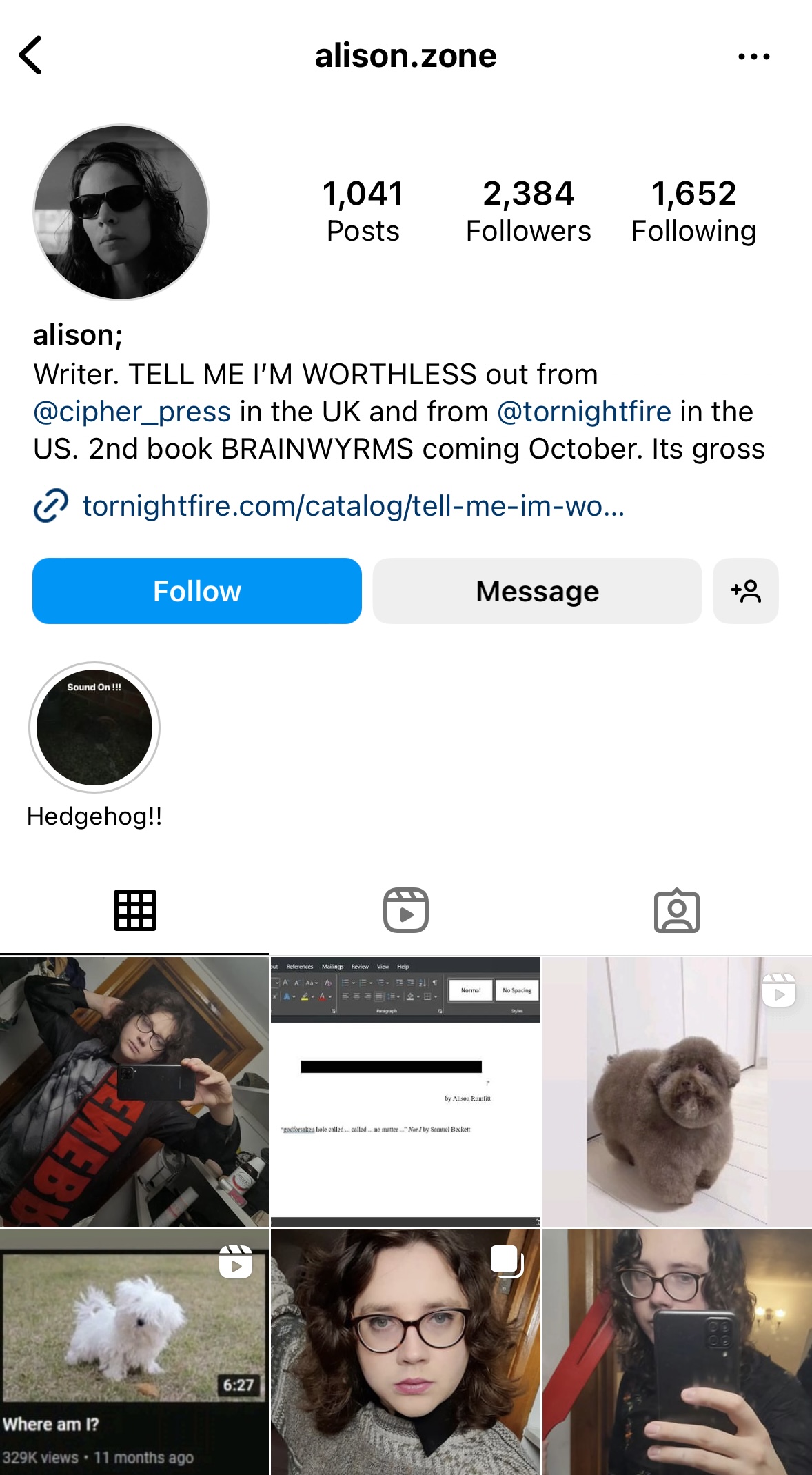This screenshot has height=1475, width=812.
Task: Go back using the top-left arrow
Action: pos(30,55)
